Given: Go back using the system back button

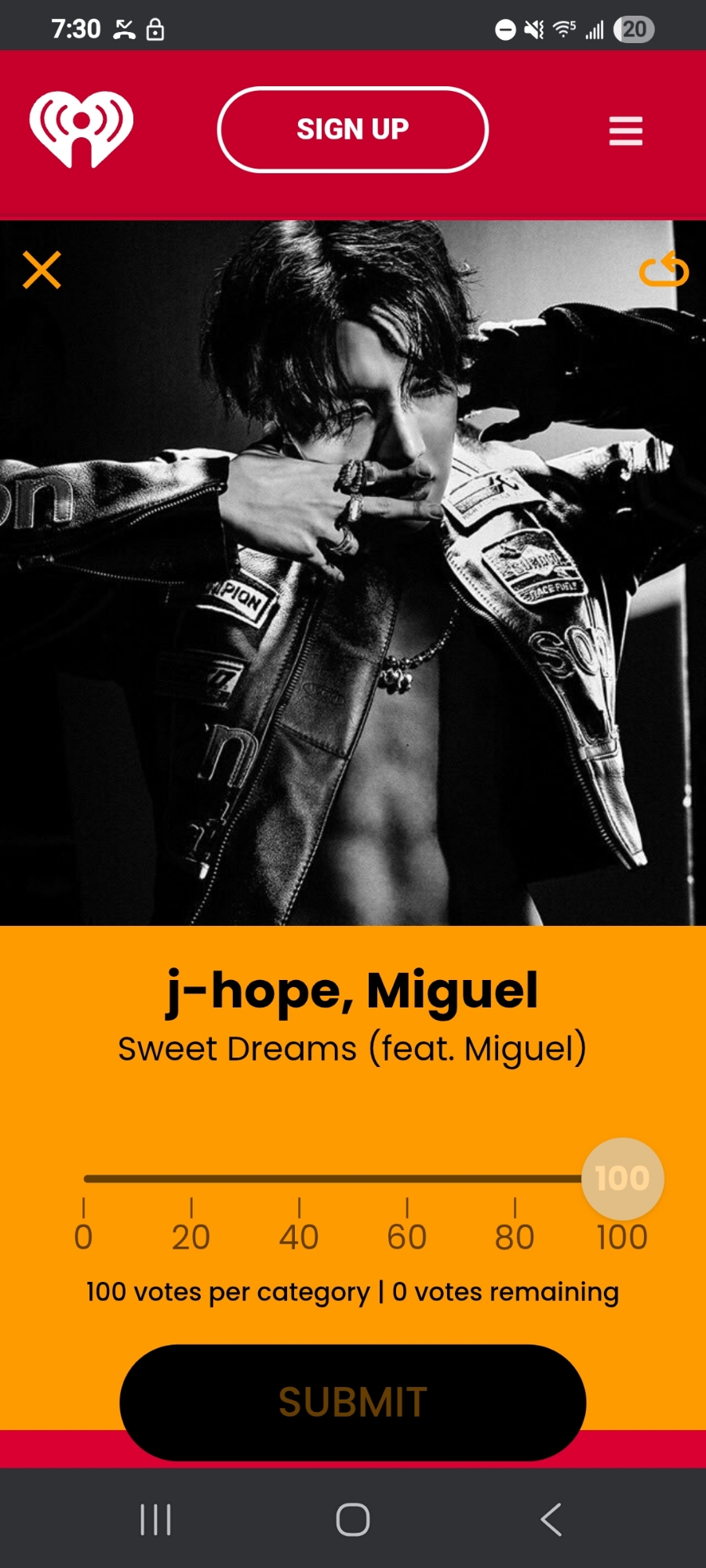Looking at the screenshot, I should pos(551,1519).
